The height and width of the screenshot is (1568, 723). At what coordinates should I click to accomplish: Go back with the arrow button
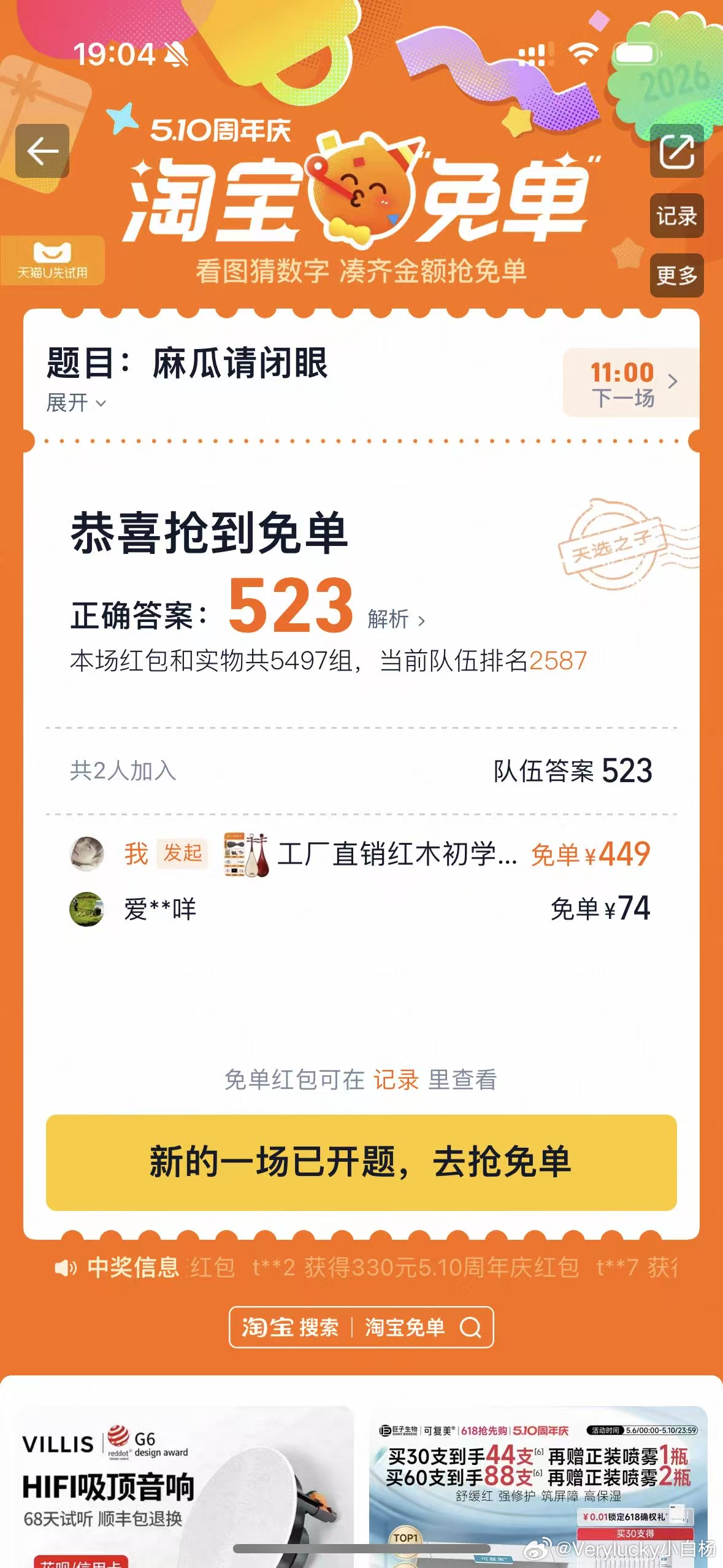pyautogui.click(x=42, y=151)
